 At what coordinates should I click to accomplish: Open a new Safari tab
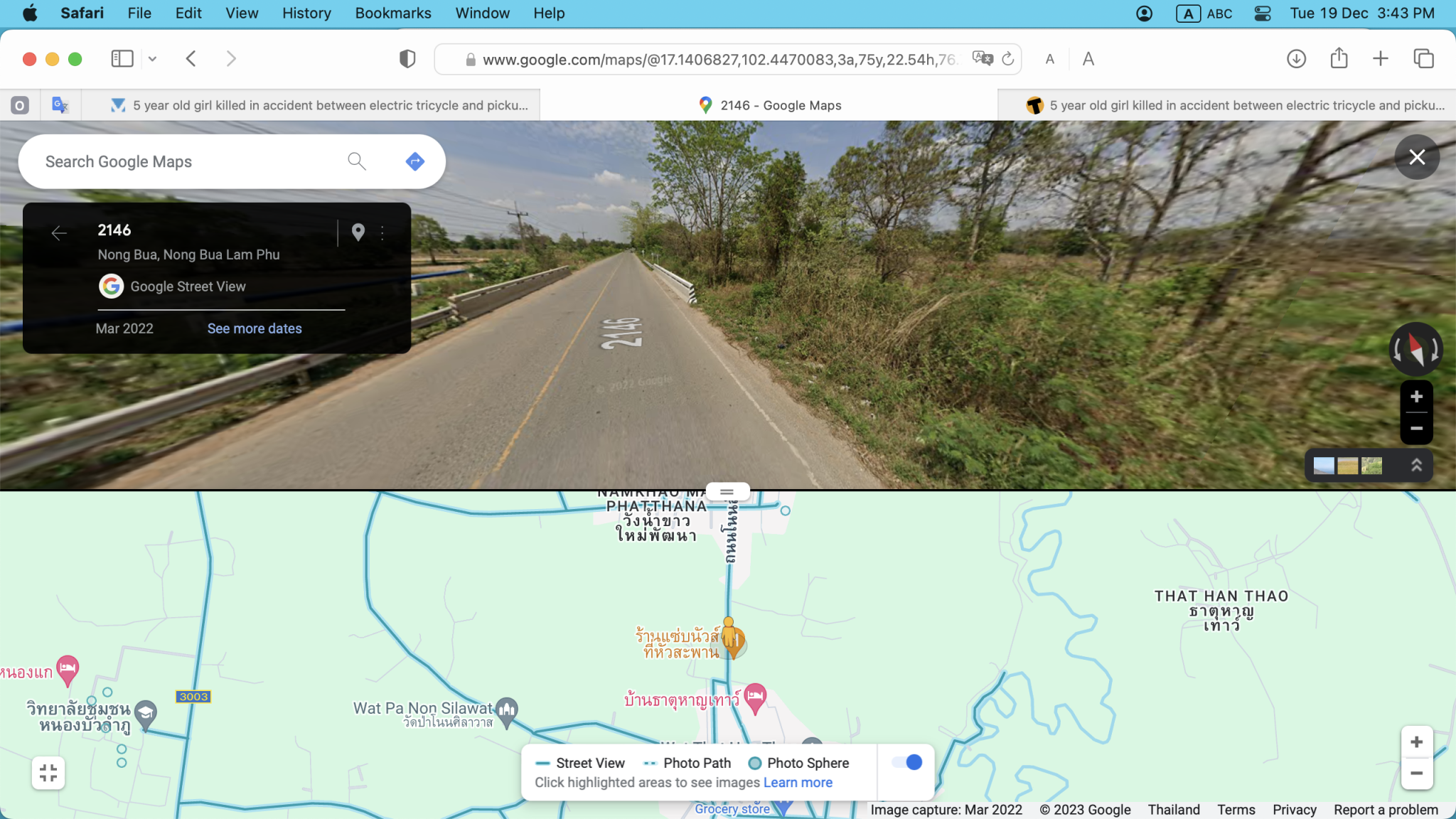(1380, 59)
